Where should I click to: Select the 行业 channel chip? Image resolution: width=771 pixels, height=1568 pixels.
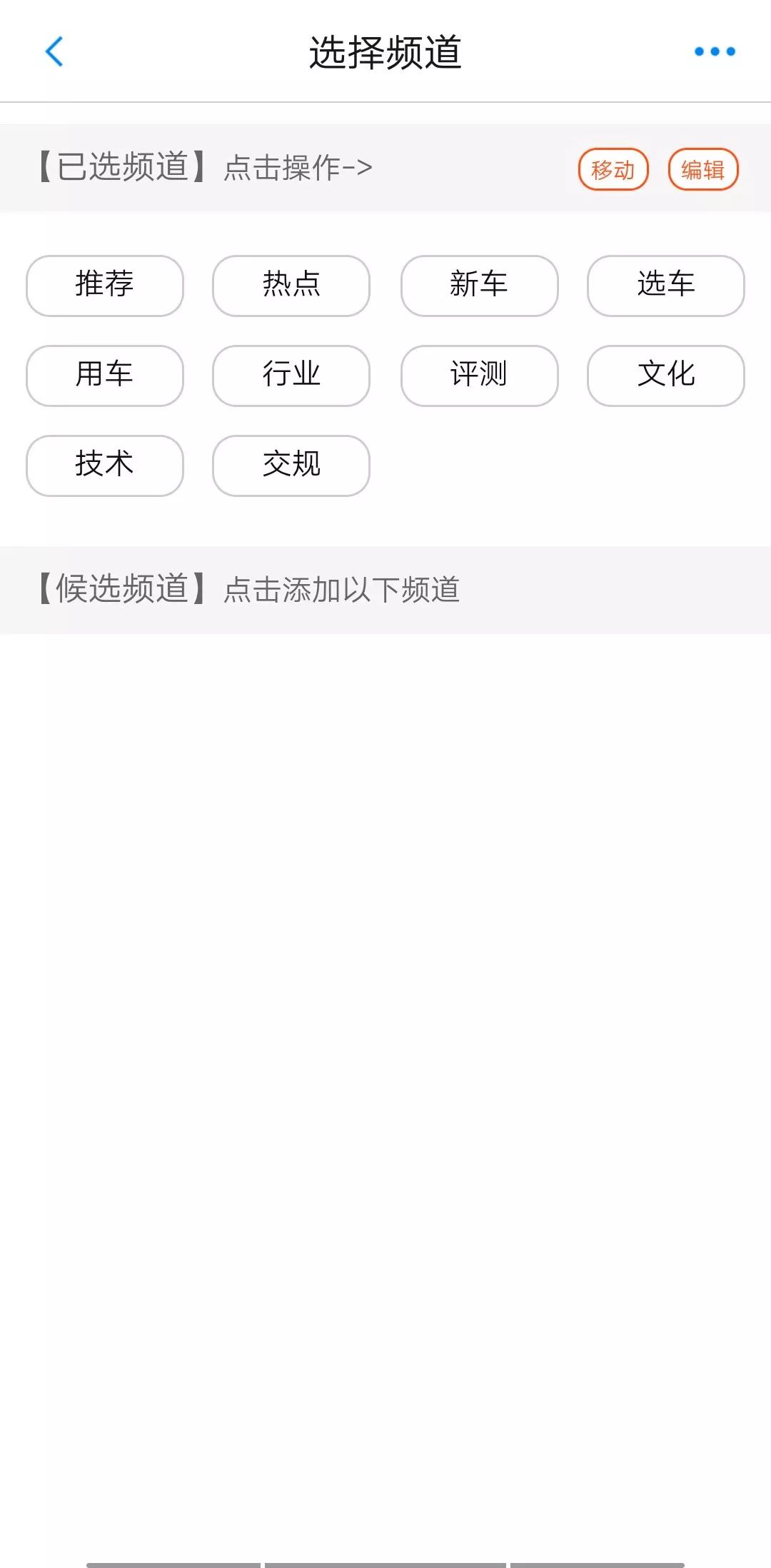coord(291,375)
